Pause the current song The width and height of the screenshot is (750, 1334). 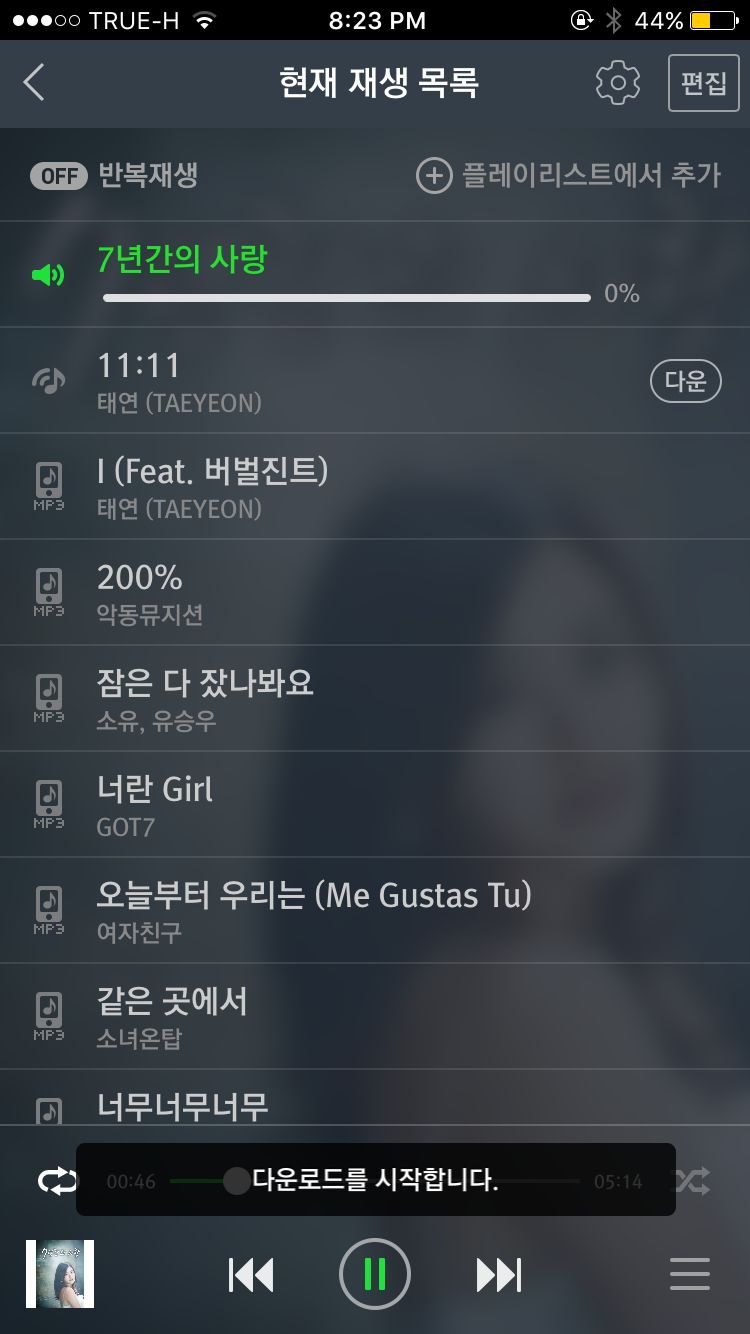point(375,1274)
